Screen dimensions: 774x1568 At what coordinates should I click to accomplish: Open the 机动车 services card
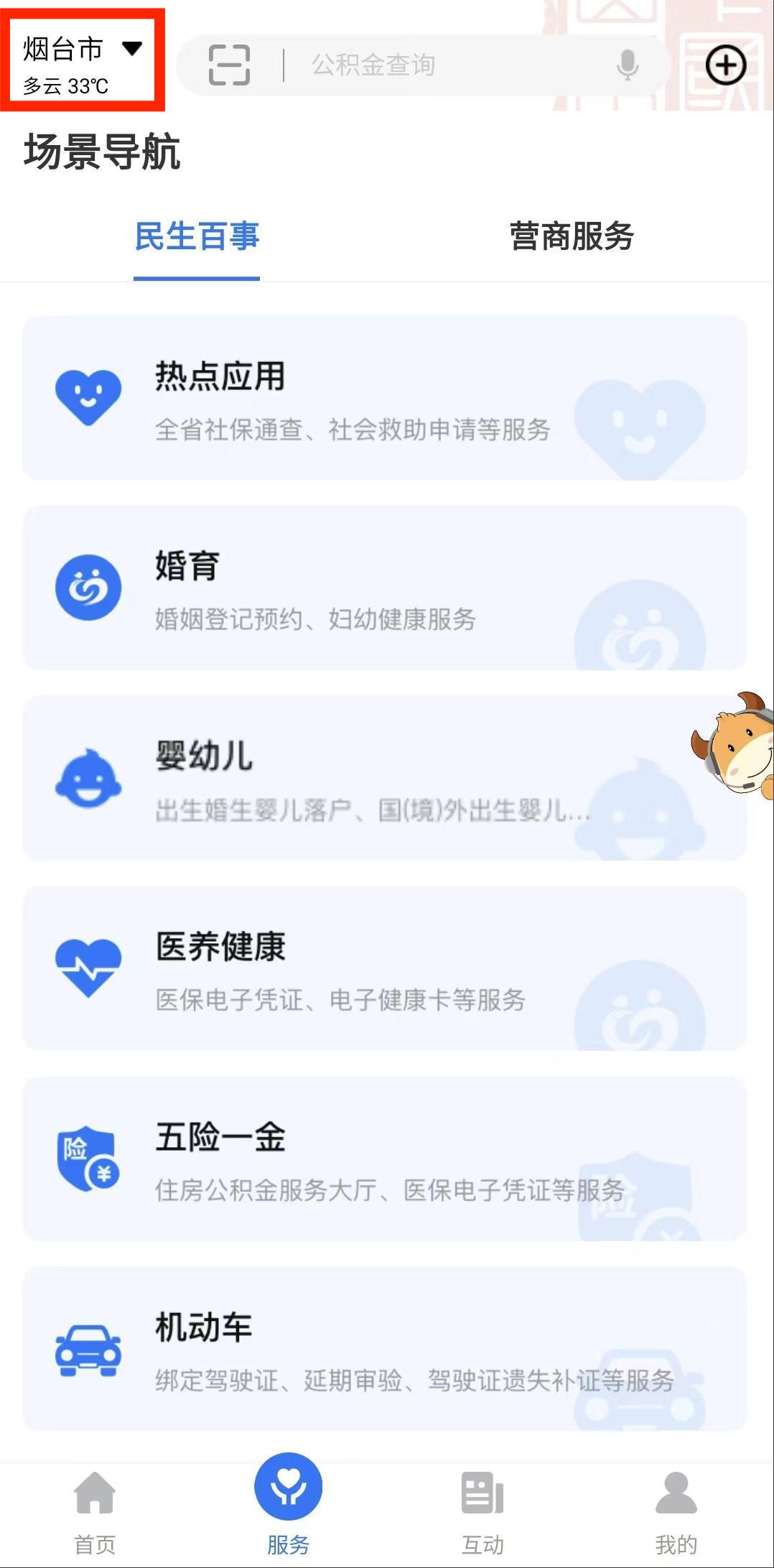click(385, 1349)
